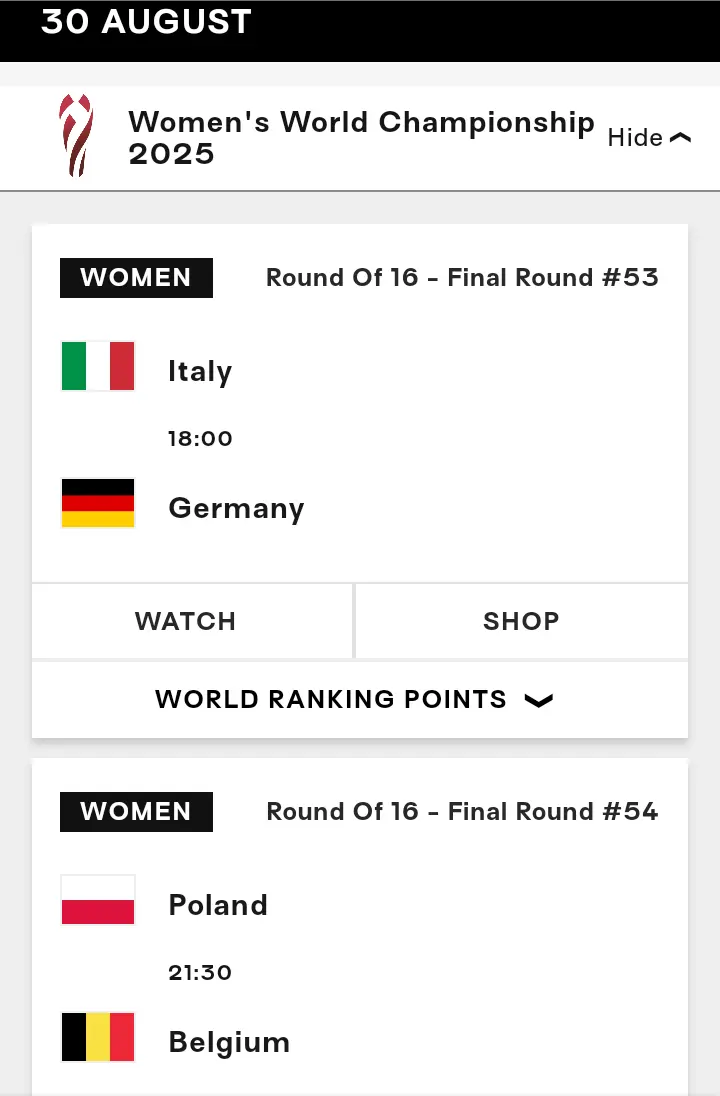Open the Italy vs Germany match card
Viewport: 720px width, 1096px height.
coord(360,438)
